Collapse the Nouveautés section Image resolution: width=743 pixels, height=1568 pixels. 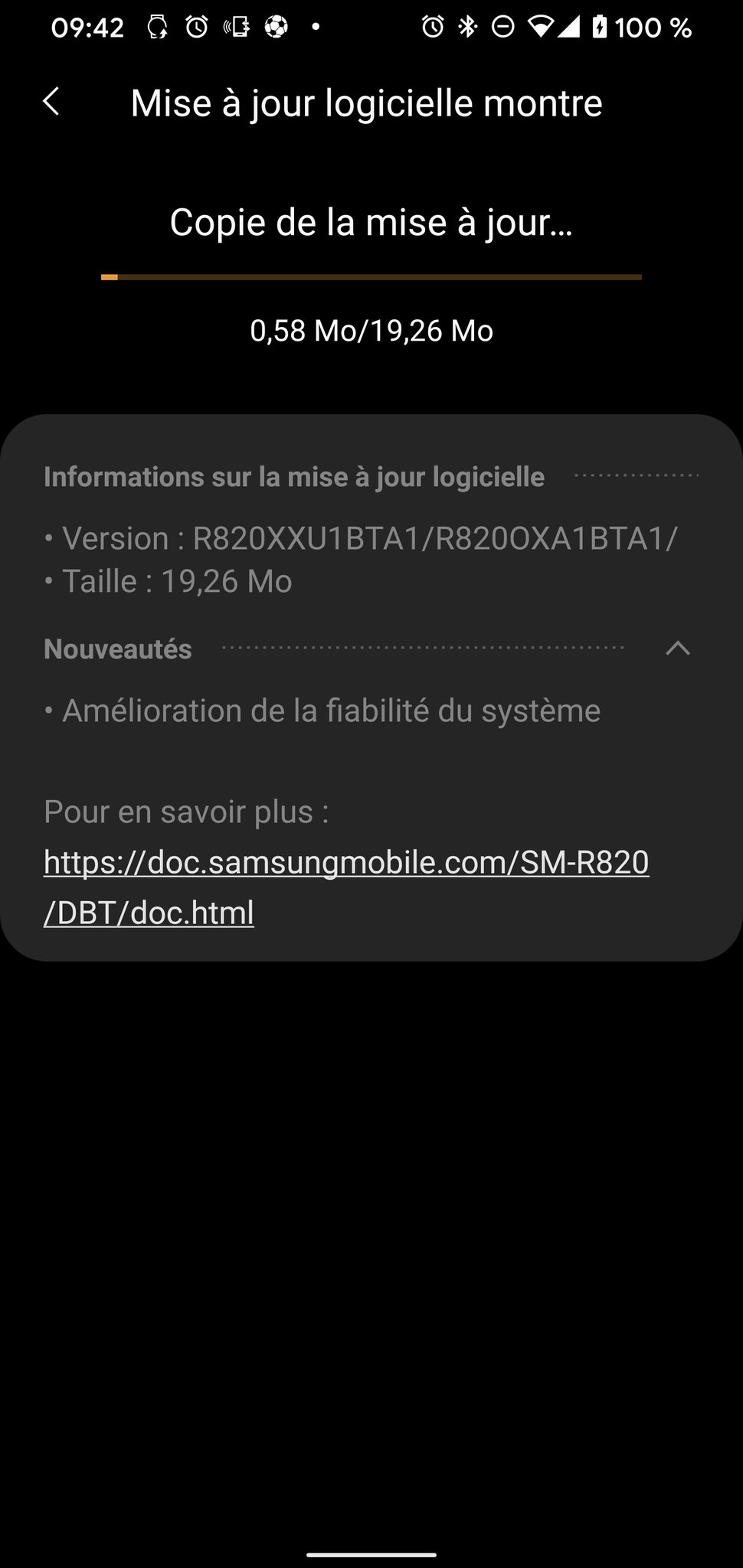click(x=677, y=648)
